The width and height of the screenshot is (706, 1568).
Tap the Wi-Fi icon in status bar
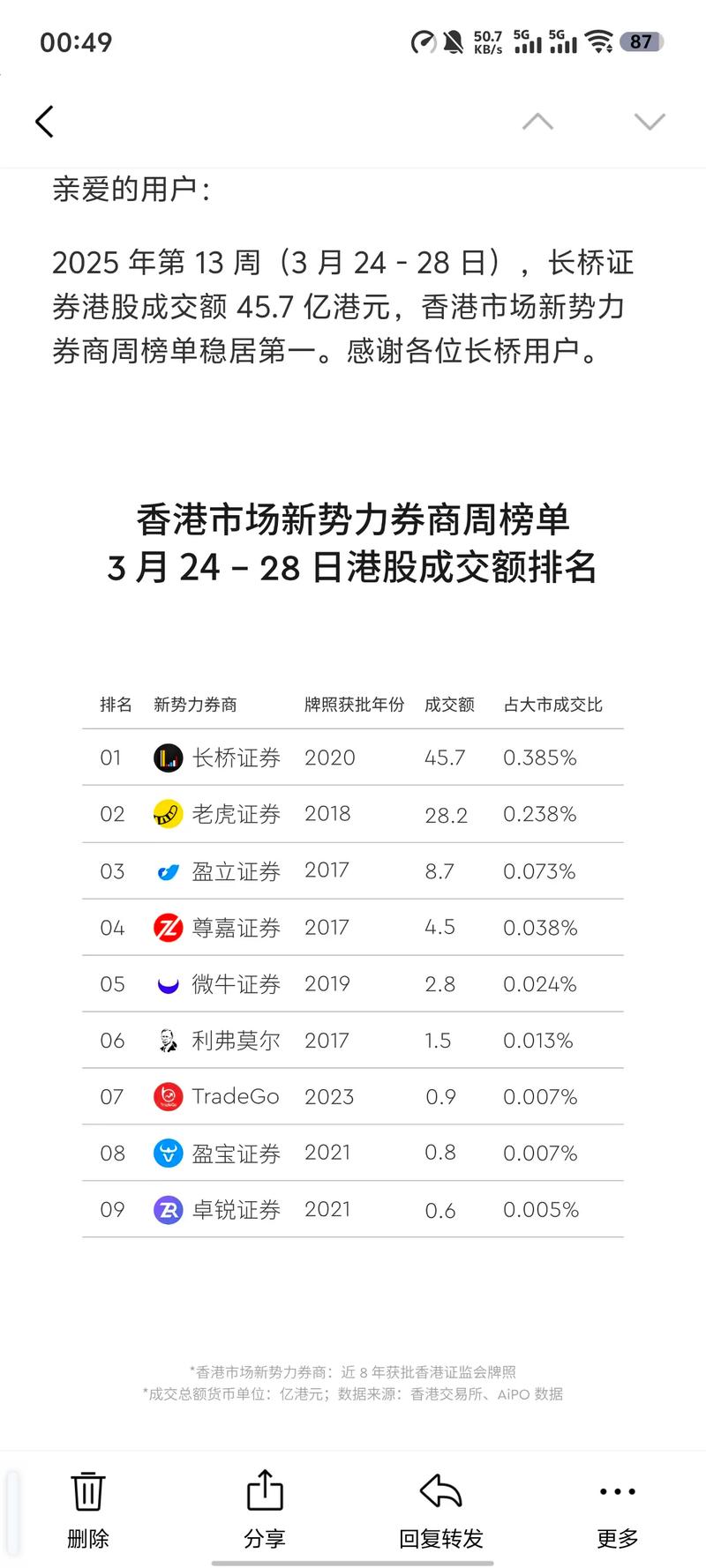pos(598,41)
